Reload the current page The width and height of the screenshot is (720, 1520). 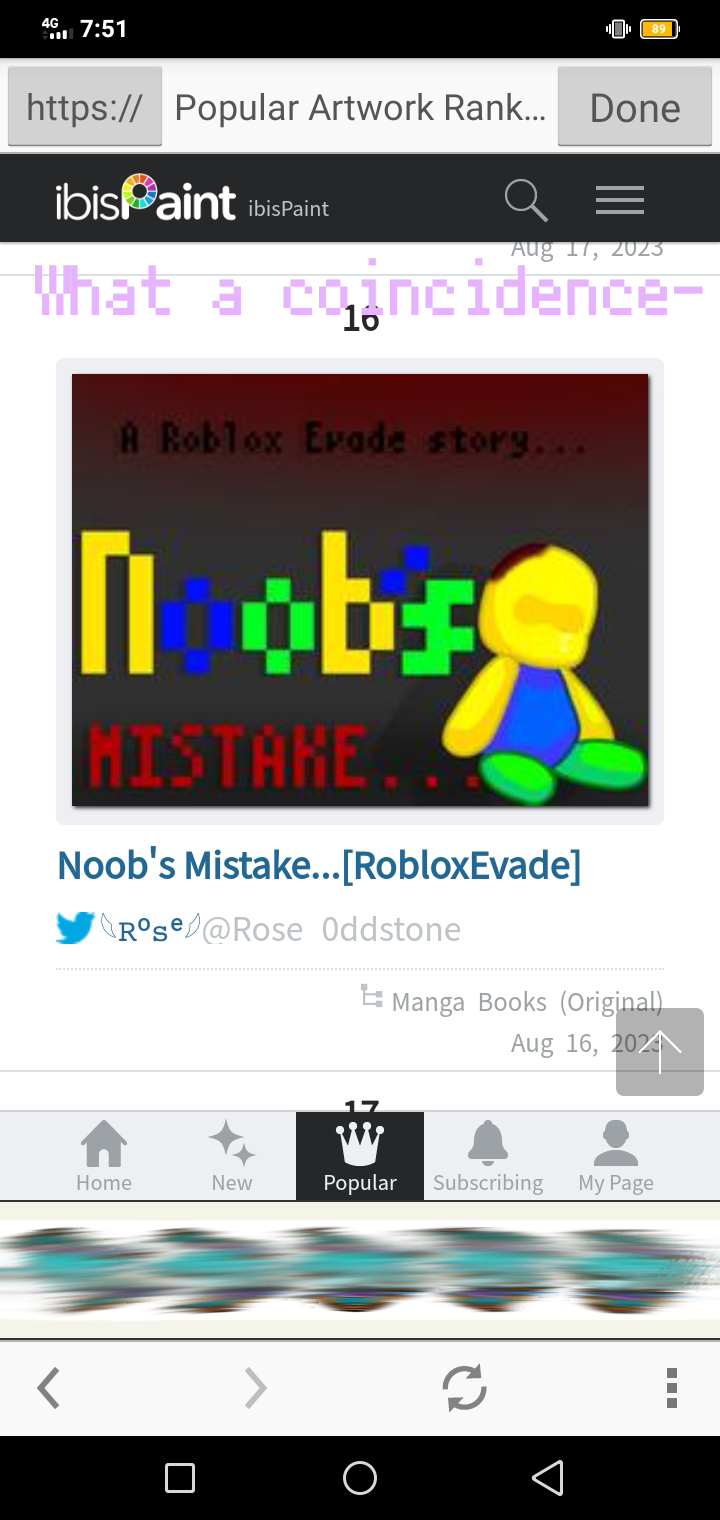point(464,1388)
